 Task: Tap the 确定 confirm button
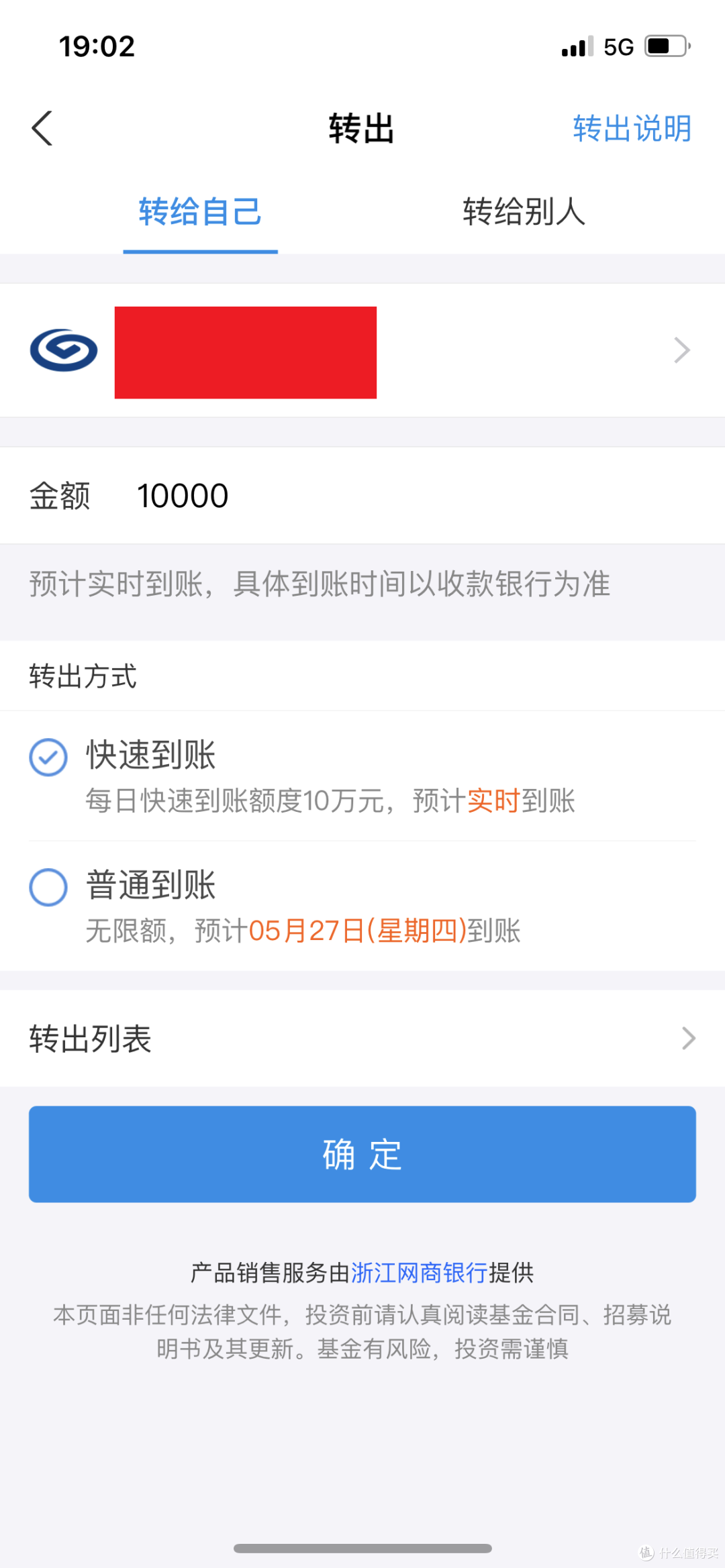pos(362,1154)
